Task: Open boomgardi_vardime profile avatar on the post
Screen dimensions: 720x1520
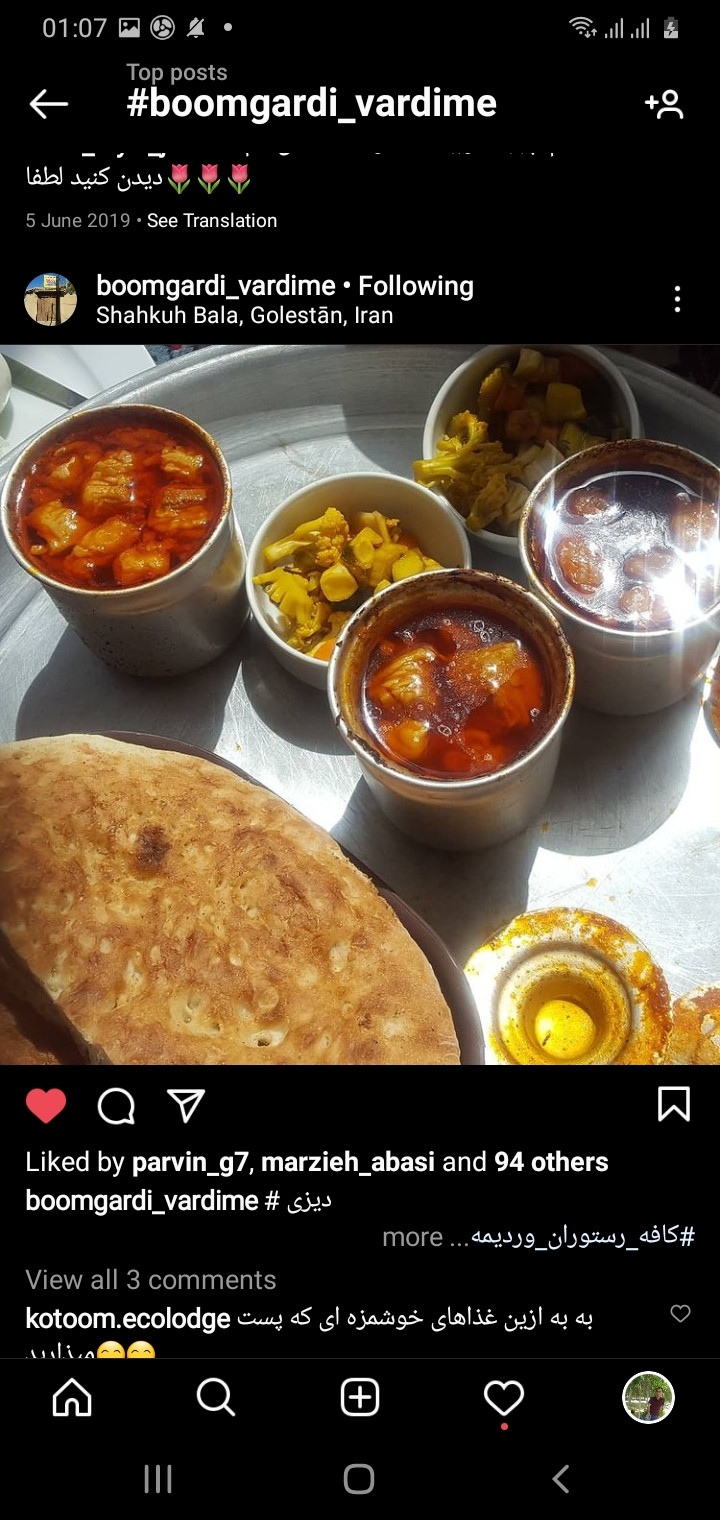Action: click(x=50, y=299)
